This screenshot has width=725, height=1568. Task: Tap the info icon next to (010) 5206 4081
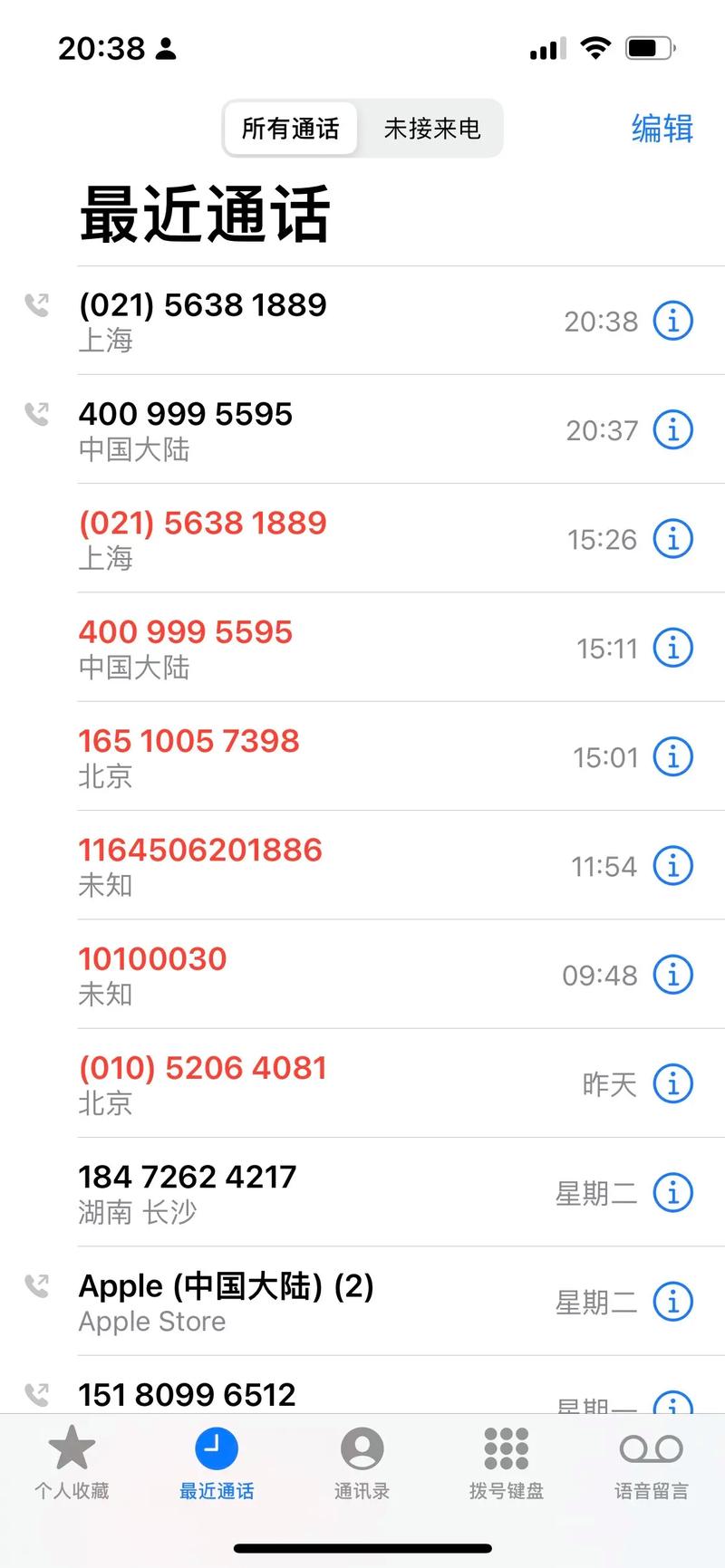click(x=672, y=1083)
